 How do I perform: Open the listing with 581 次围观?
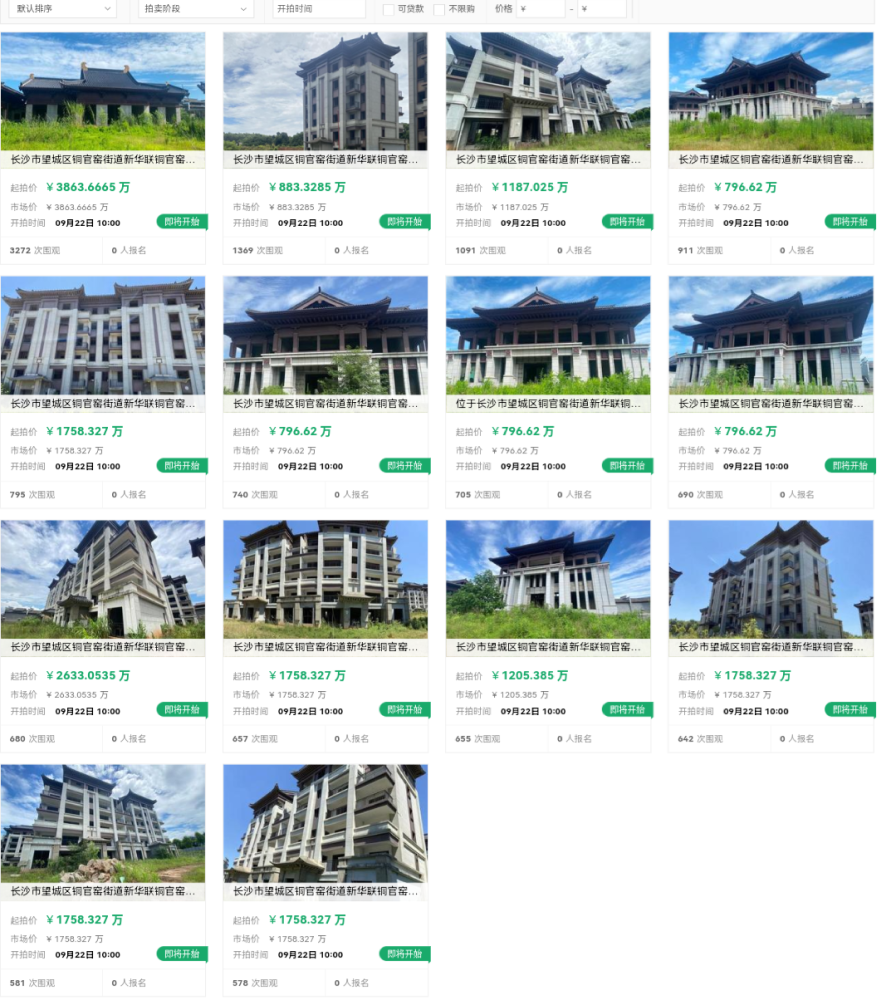103,881
